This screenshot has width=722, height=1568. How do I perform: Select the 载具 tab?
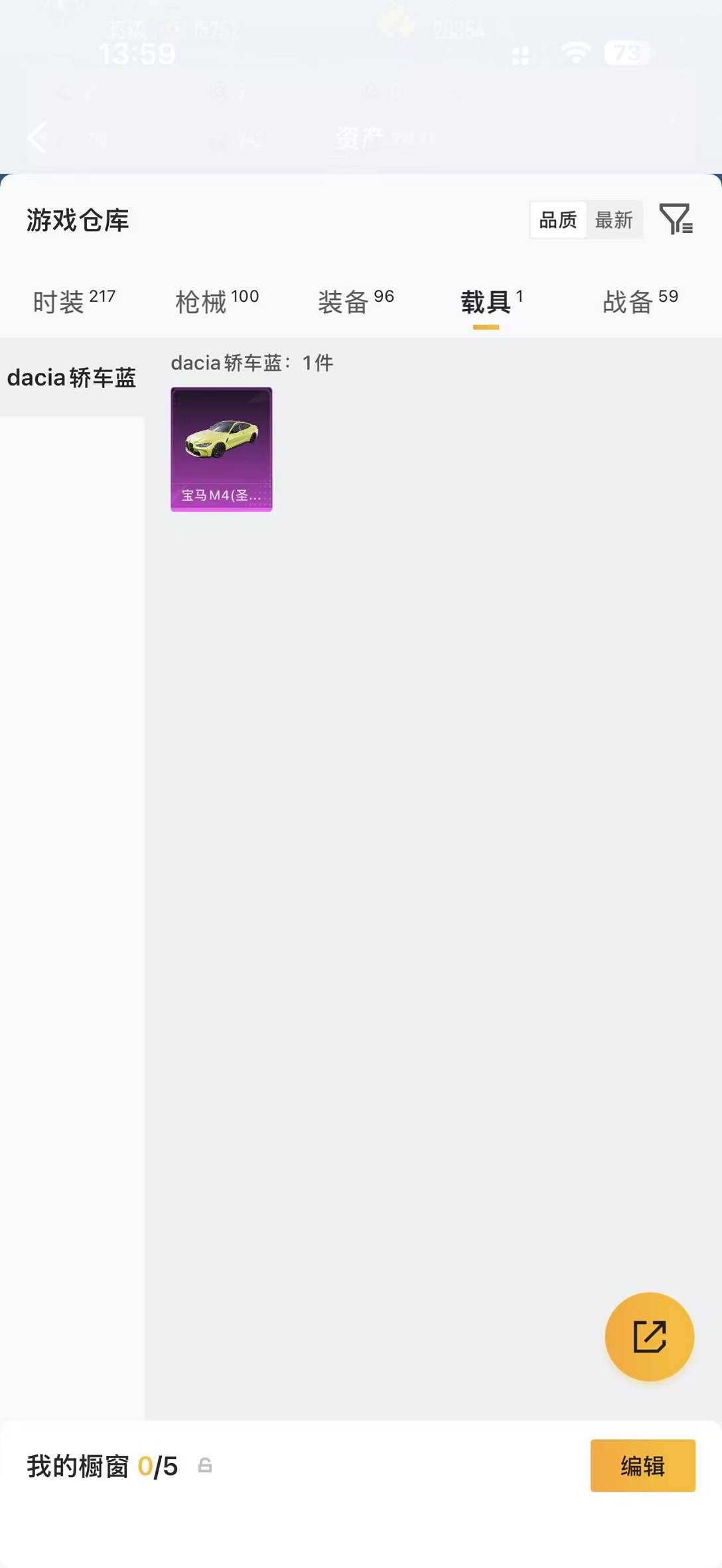tap(491, 302)
